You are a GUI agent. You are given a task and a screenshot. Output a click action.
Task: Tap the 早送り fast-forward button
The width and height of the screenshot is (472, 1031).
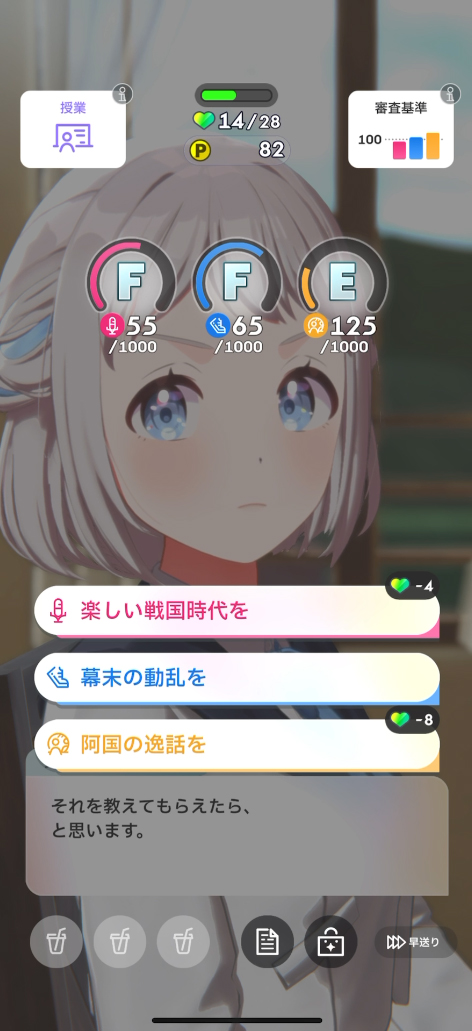415,942
